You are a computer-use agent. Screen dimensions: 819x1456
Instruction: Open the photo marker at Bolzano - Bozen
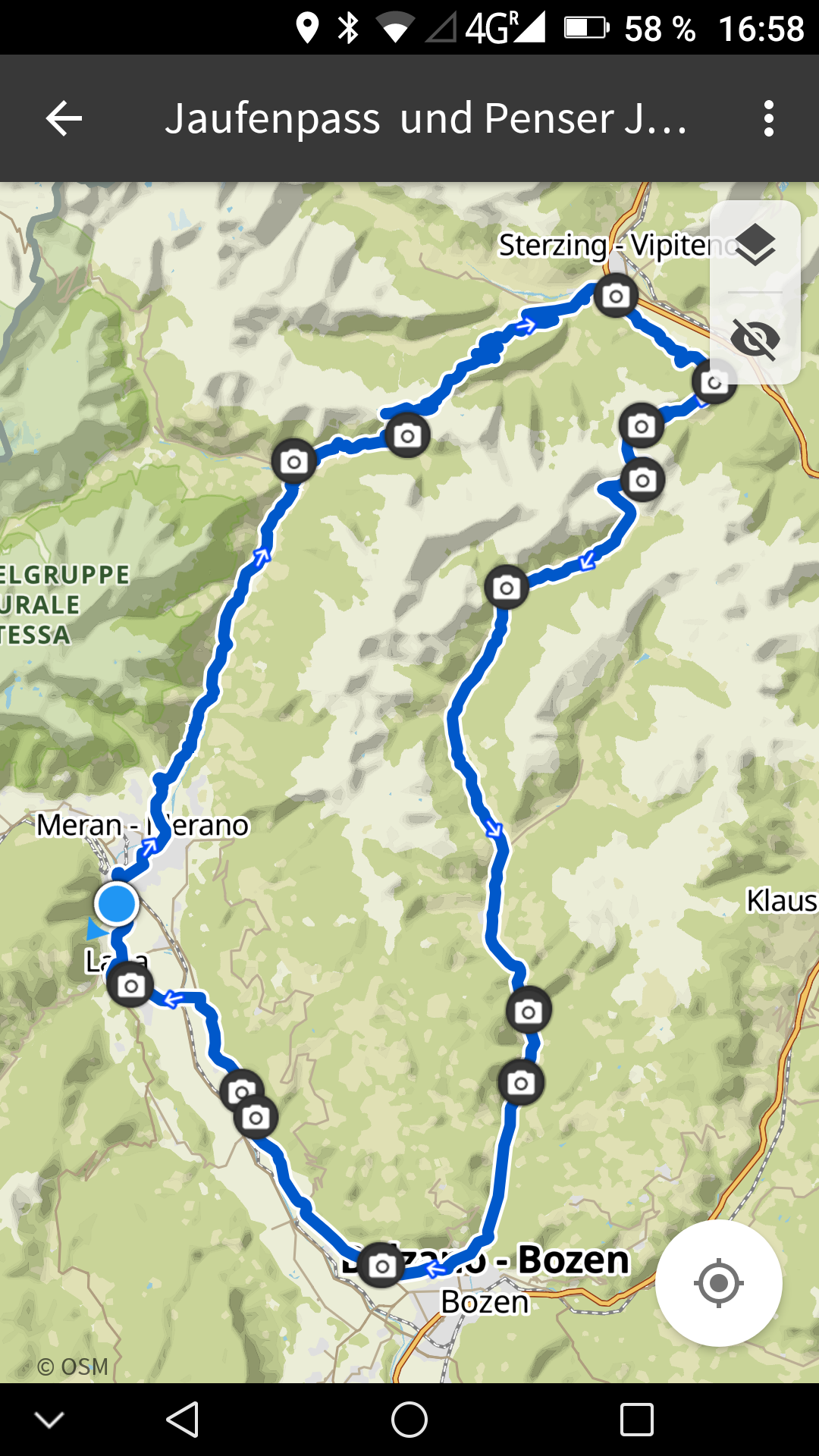tap(381, 1266)
